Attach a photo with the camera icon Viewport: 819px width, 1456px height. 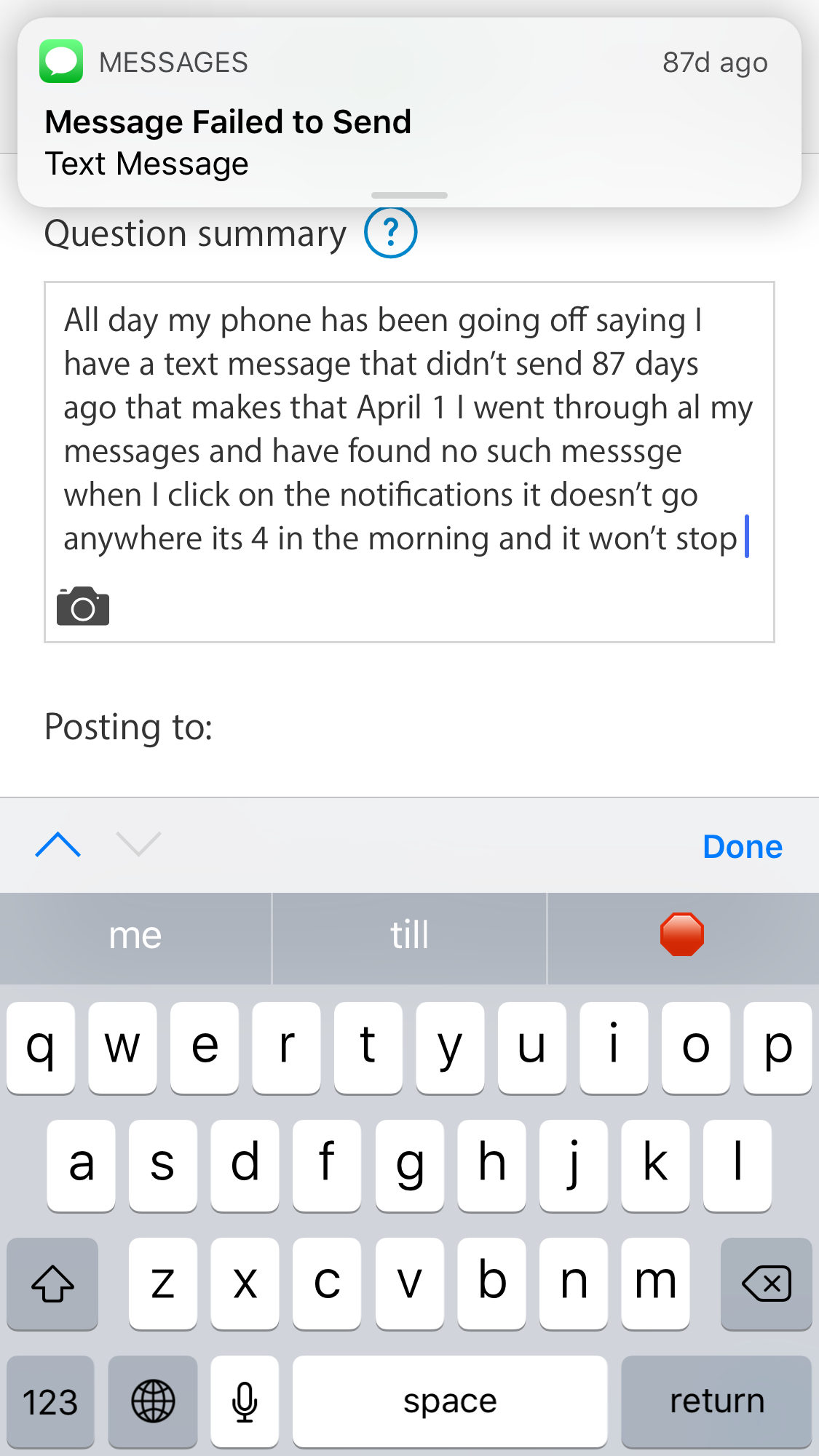point(83,607)
